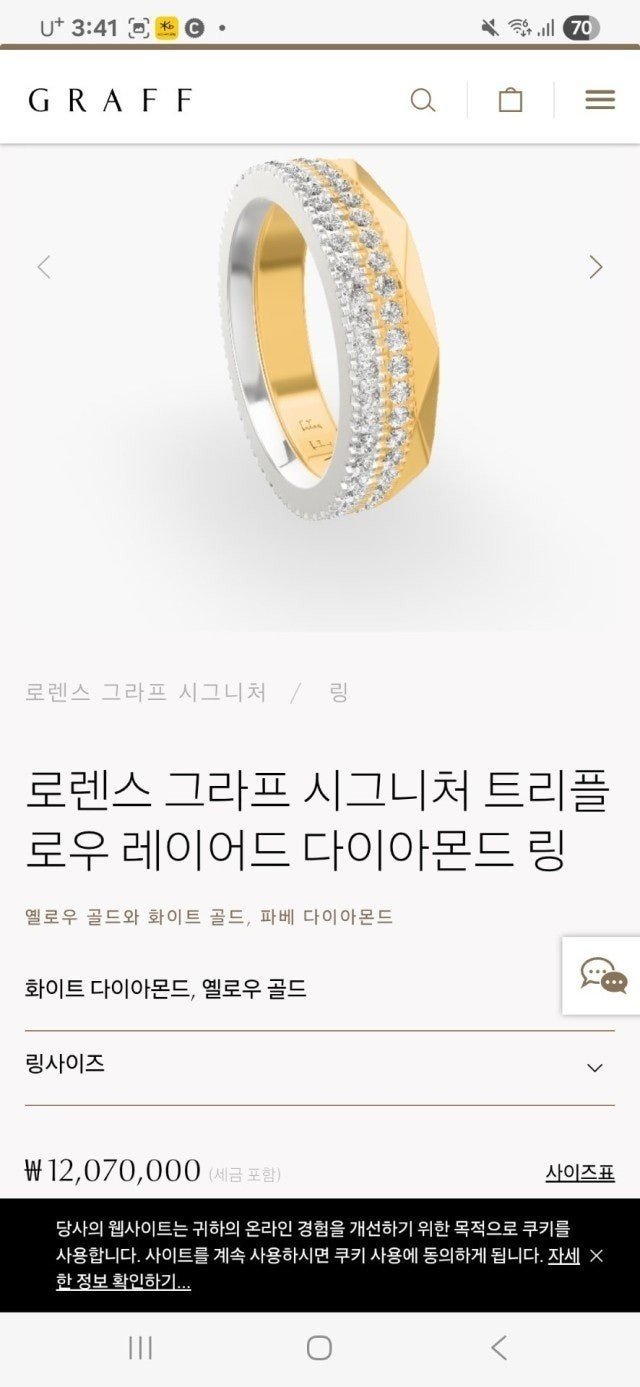The height and width of the screenshot is (1387, 640).
Task: Tap the system back button
Action: pyautogui.click(x=499, y=1347)
